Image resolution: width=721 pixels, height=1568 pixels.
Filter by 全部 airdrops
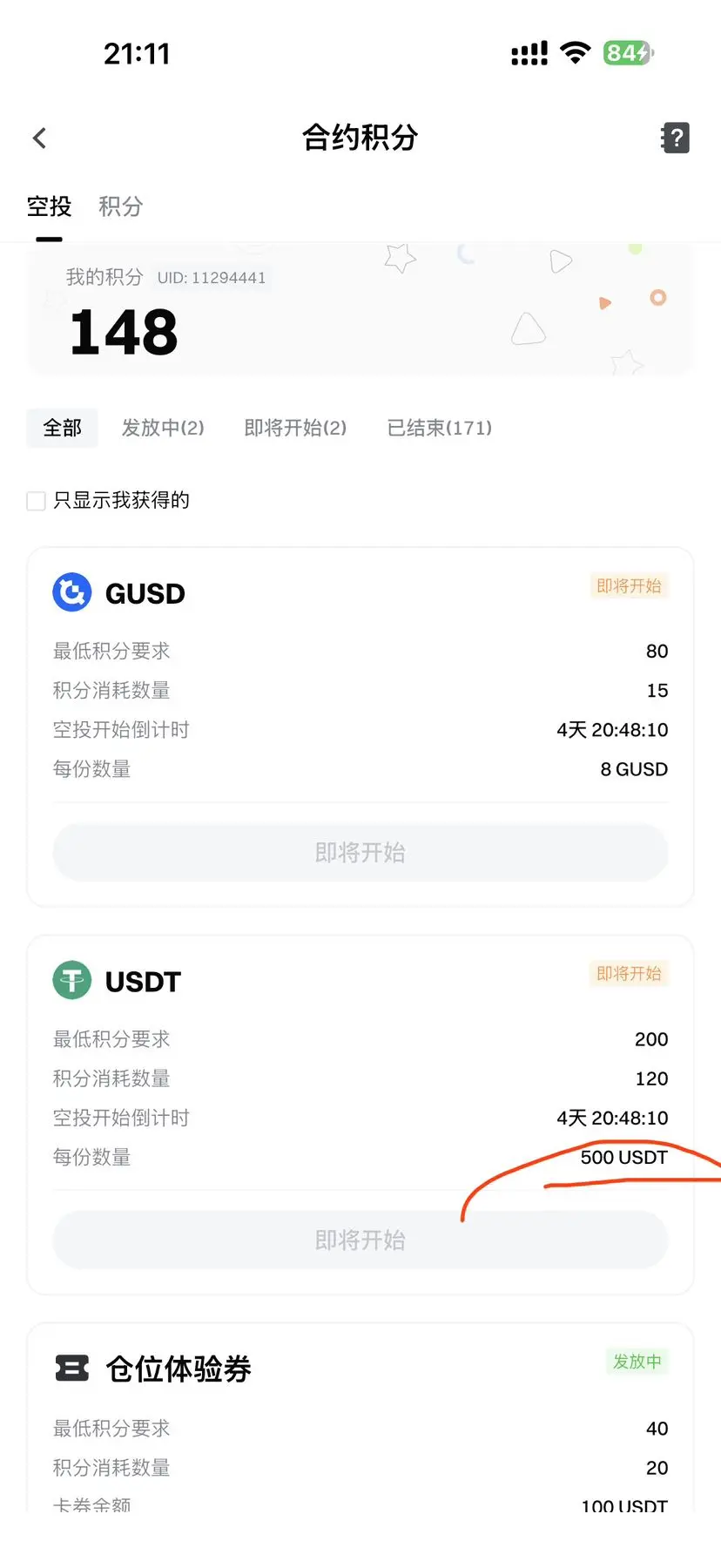(x=62, y=428)
